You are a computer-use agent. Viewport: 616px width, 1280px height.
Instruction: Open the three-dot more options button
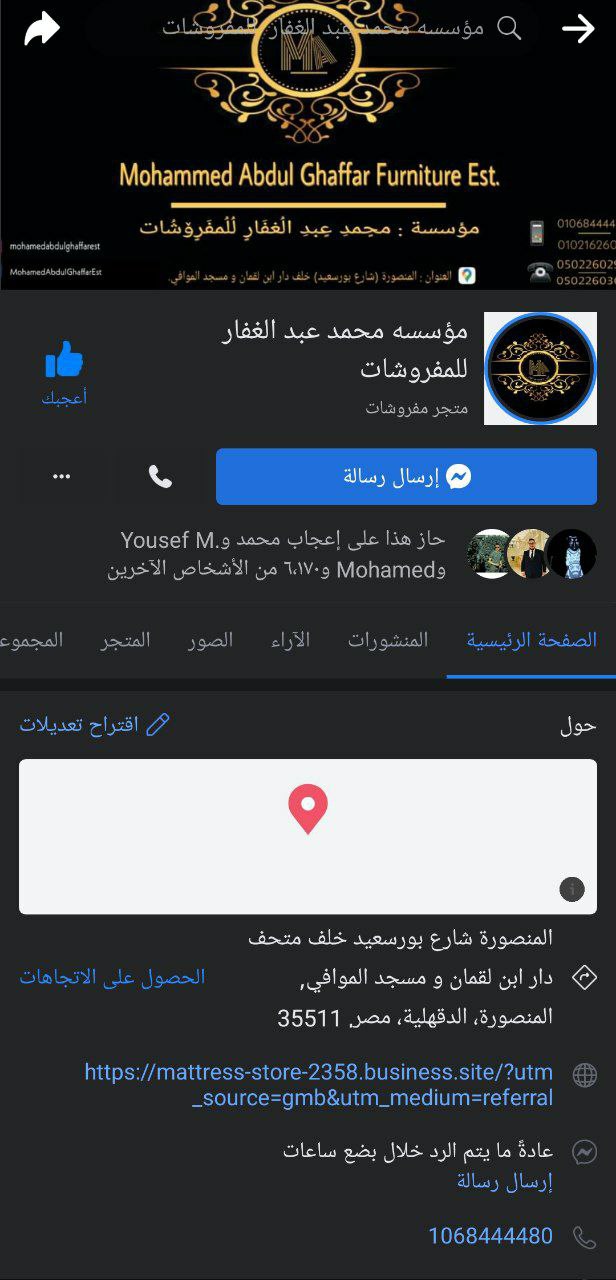tap(62, 477)
